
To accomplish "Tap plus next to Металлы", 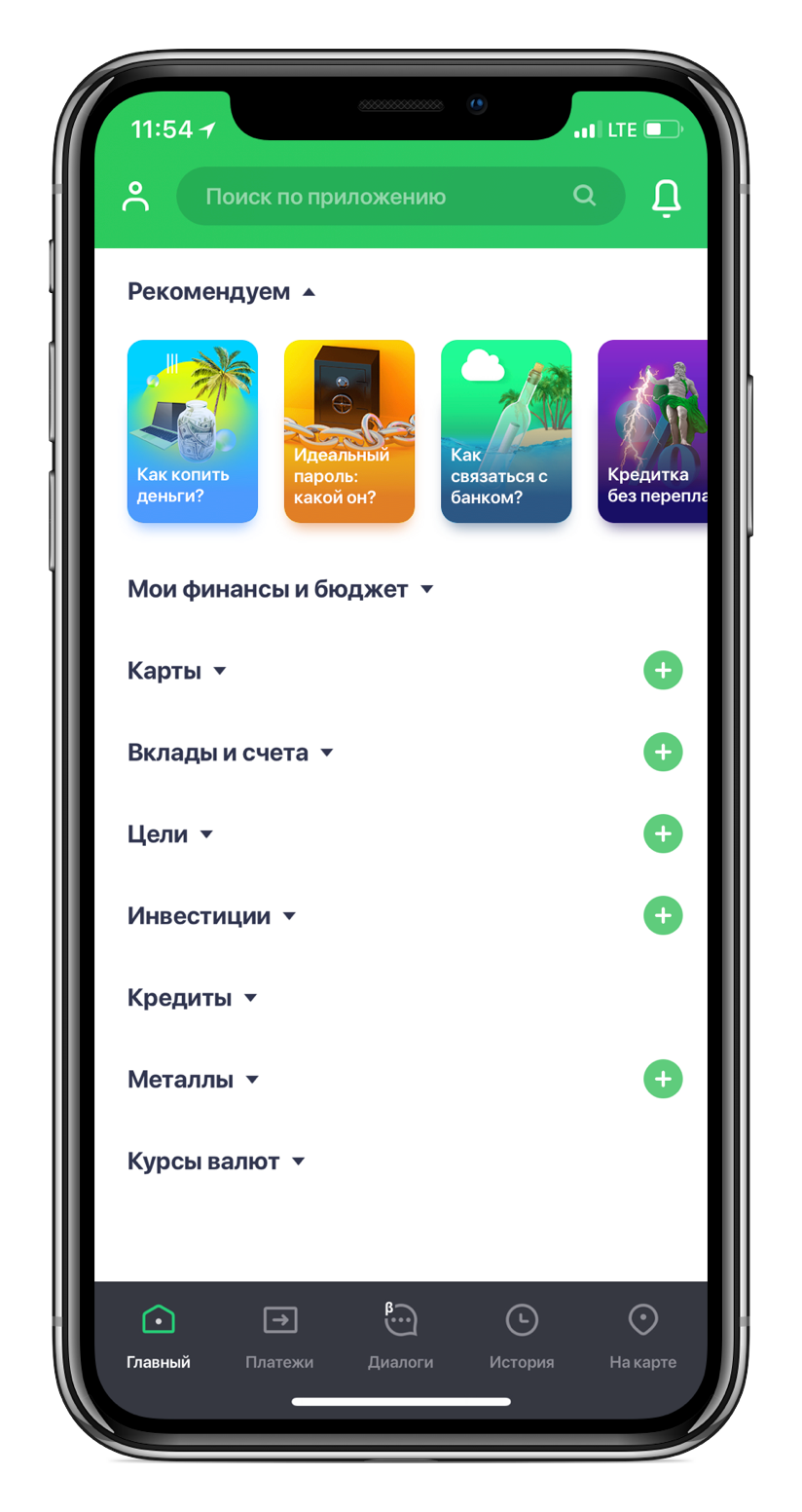I will point(663,1080).
